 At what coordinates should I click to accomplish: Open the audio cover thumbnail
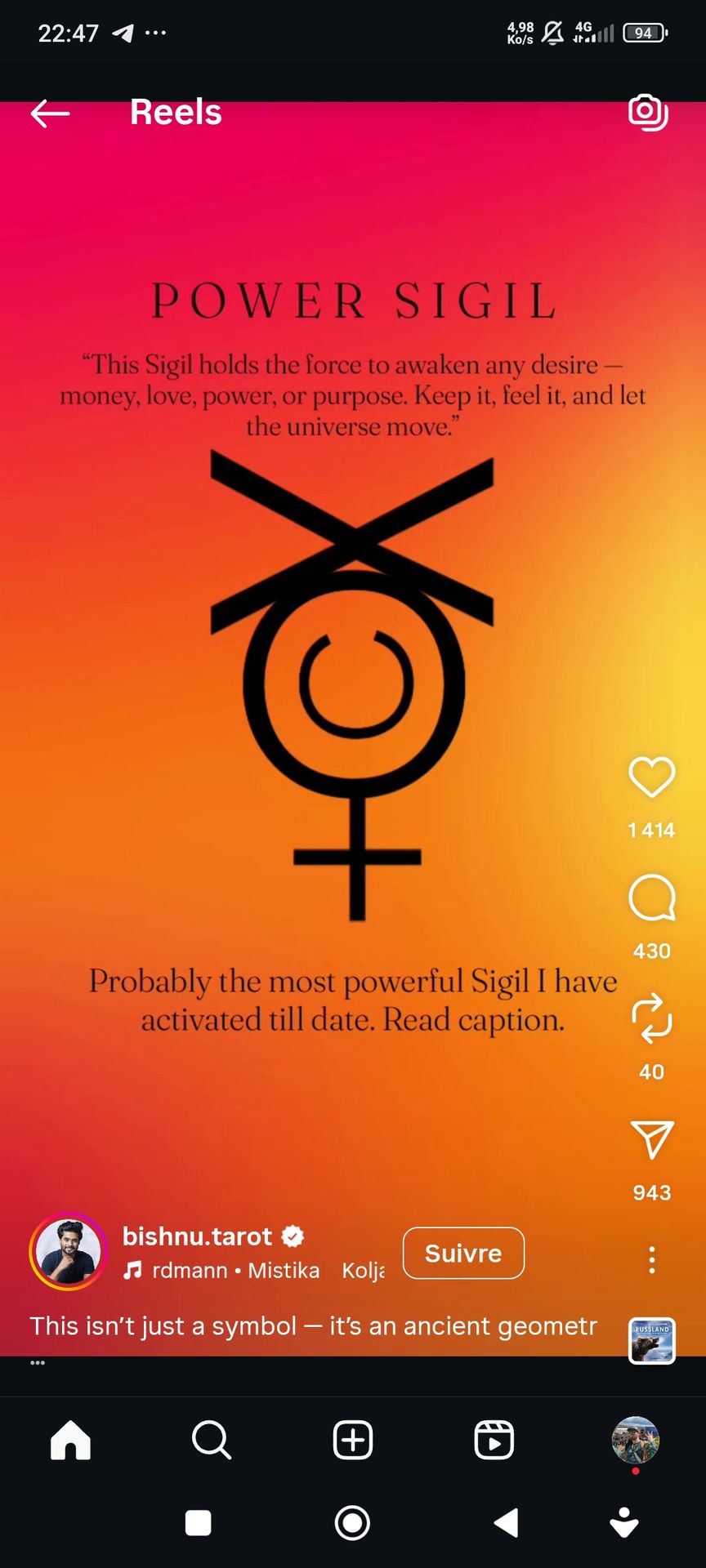[x=651, y=1341]
